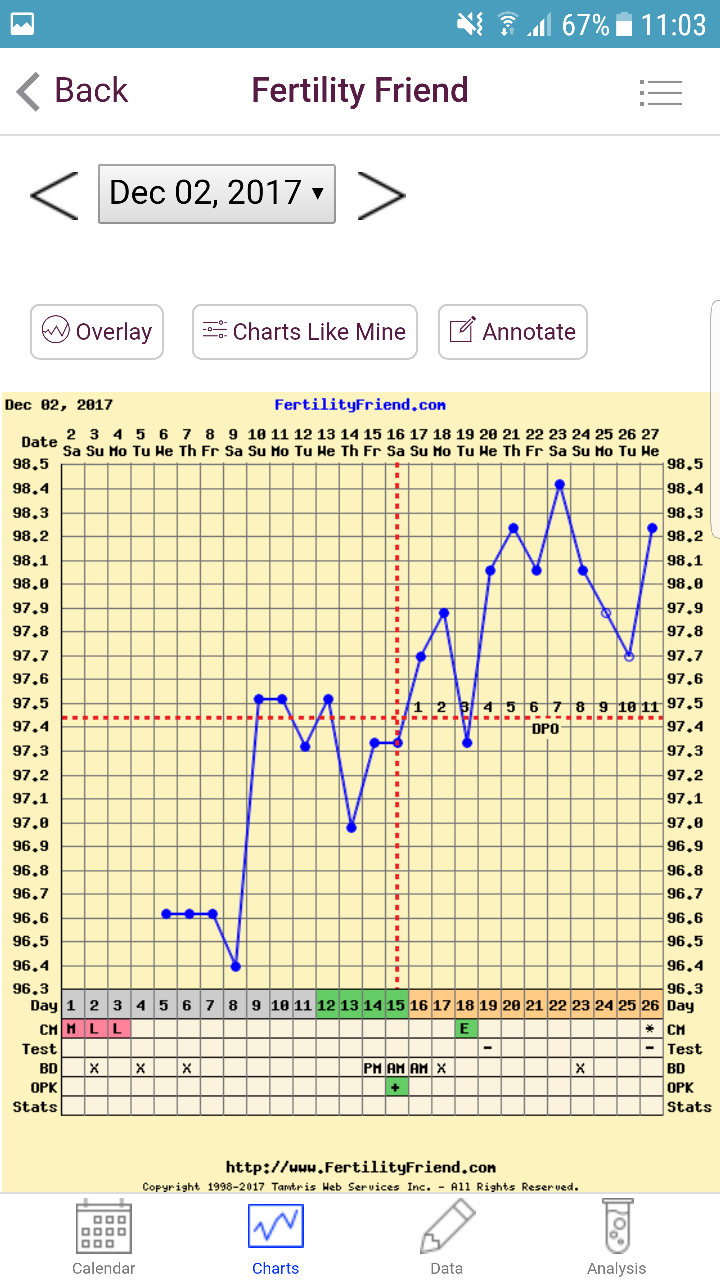Open the gallery notification icon in status bar
This screenshot has height=1280, width=720.
pyautogui.click(x=22, y=22)
